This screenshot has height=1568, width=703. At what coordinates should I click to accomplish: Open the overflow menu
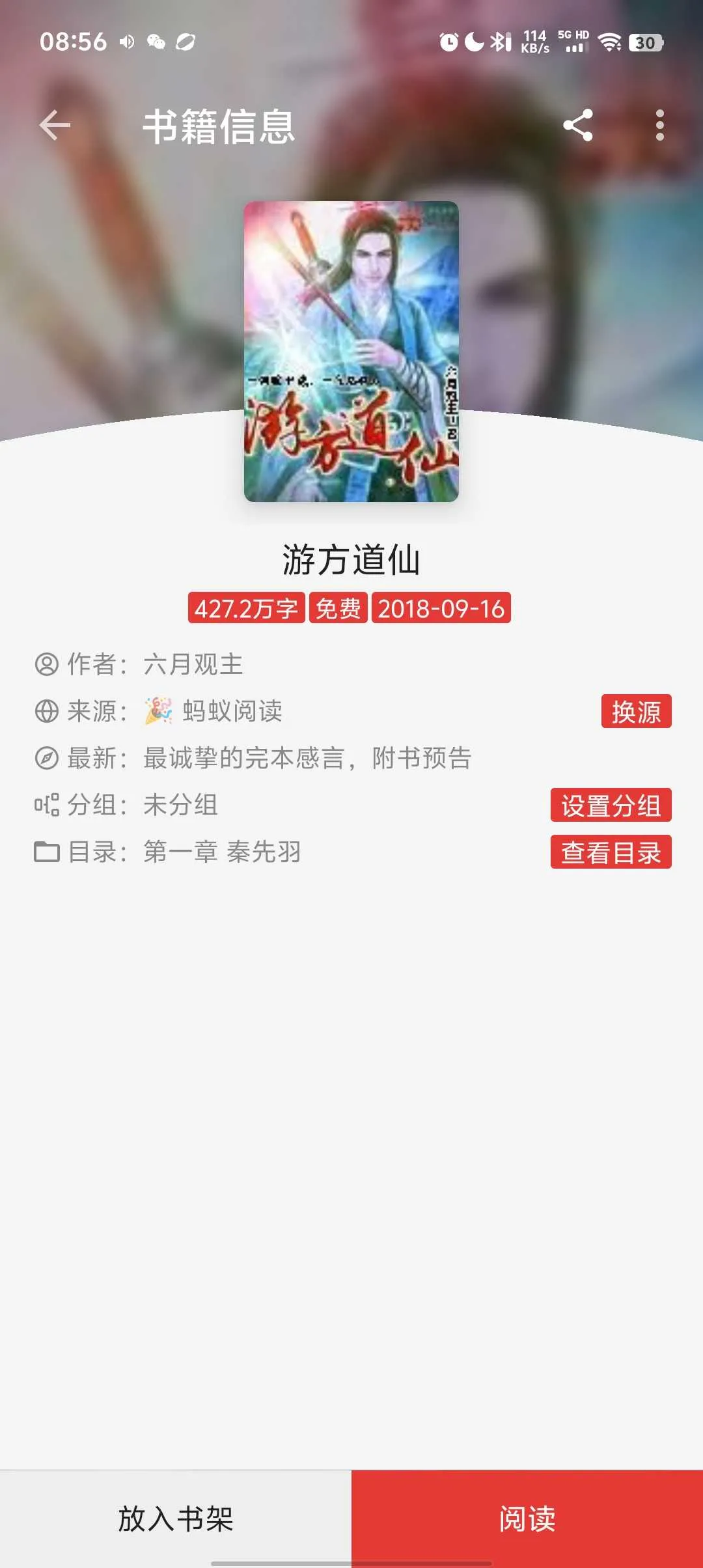(659, 125)
